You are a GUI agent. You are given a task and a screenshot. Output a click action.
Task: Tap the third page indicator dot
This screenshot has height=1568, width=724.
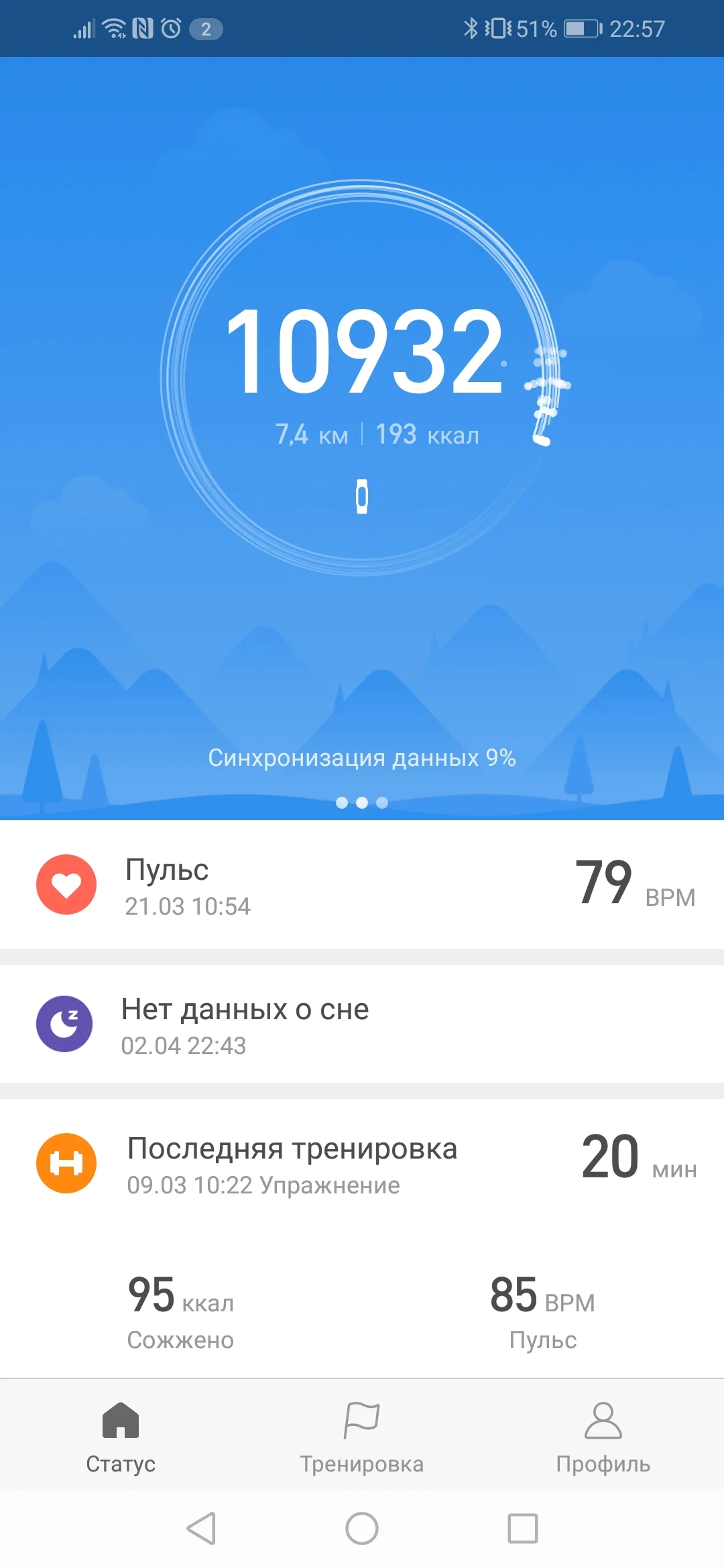382,803
